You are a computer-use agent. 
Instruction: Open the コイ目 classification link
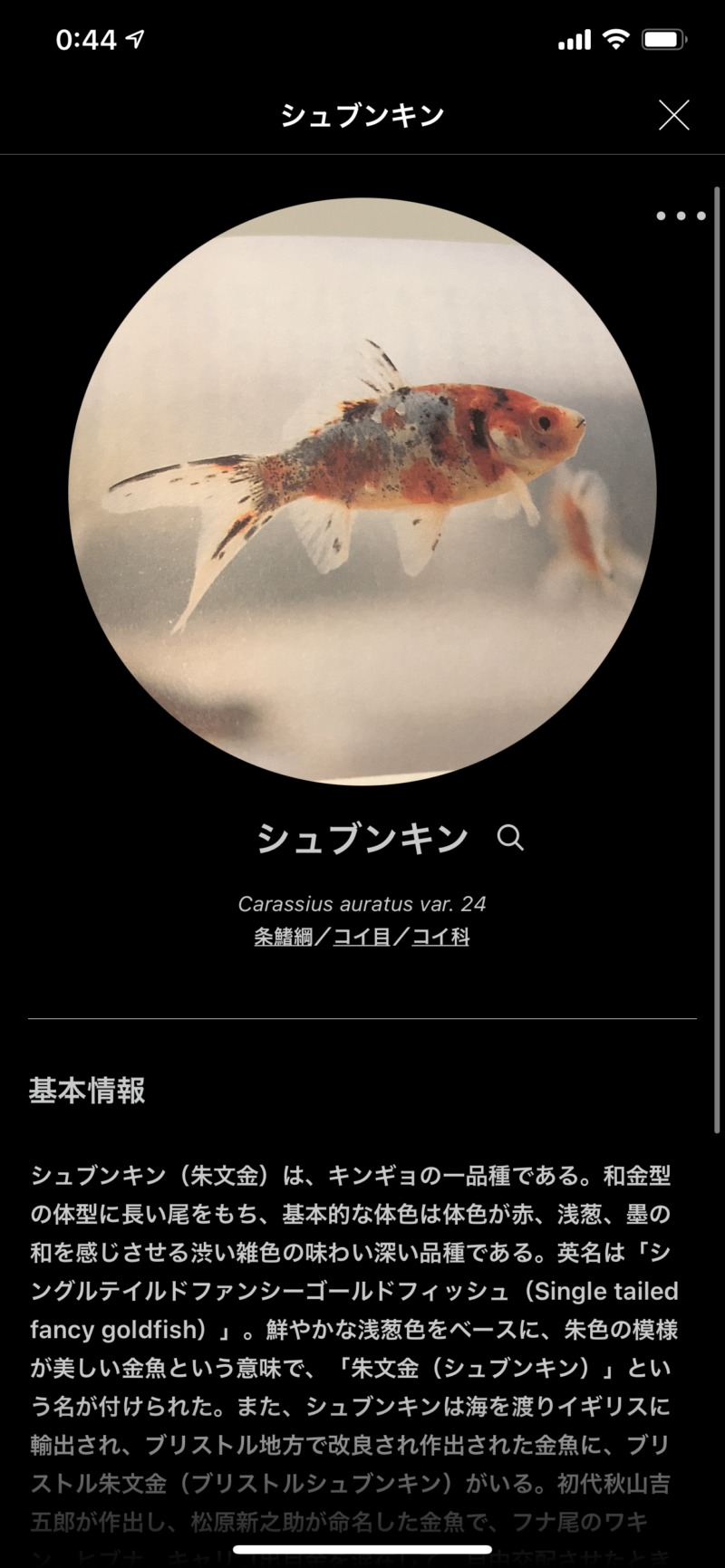click(362, 937)
